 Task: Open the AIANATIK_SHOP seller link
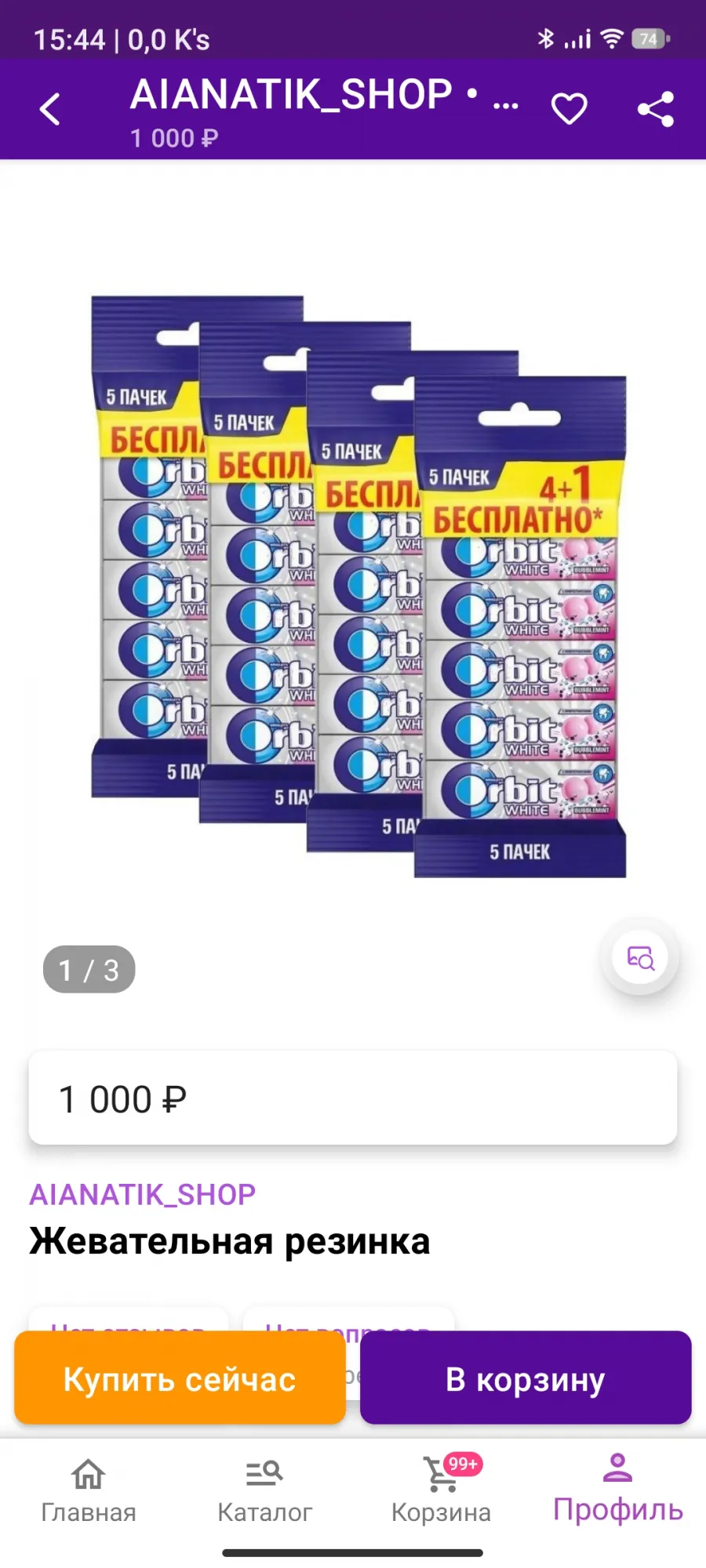[143, 1194]
